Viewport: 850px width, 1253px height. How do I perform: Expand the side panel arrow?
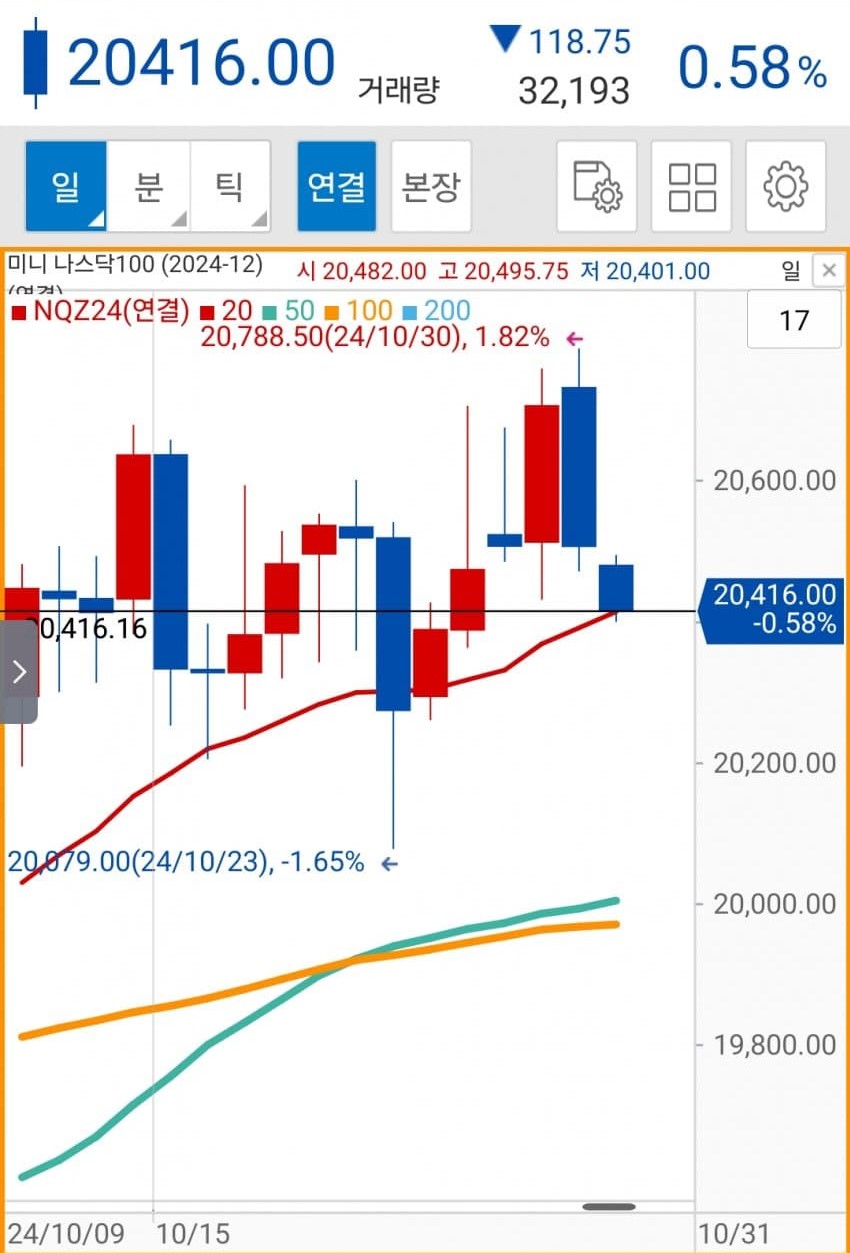[x=19, y=672]
